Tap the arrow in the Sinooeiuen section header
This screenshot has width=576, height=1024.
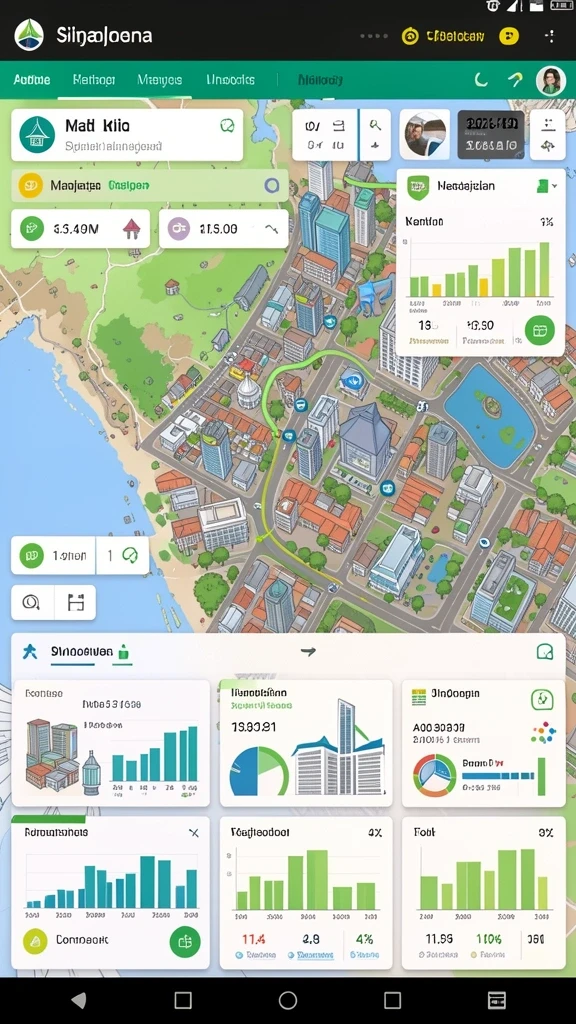click(x=308, y=651)
